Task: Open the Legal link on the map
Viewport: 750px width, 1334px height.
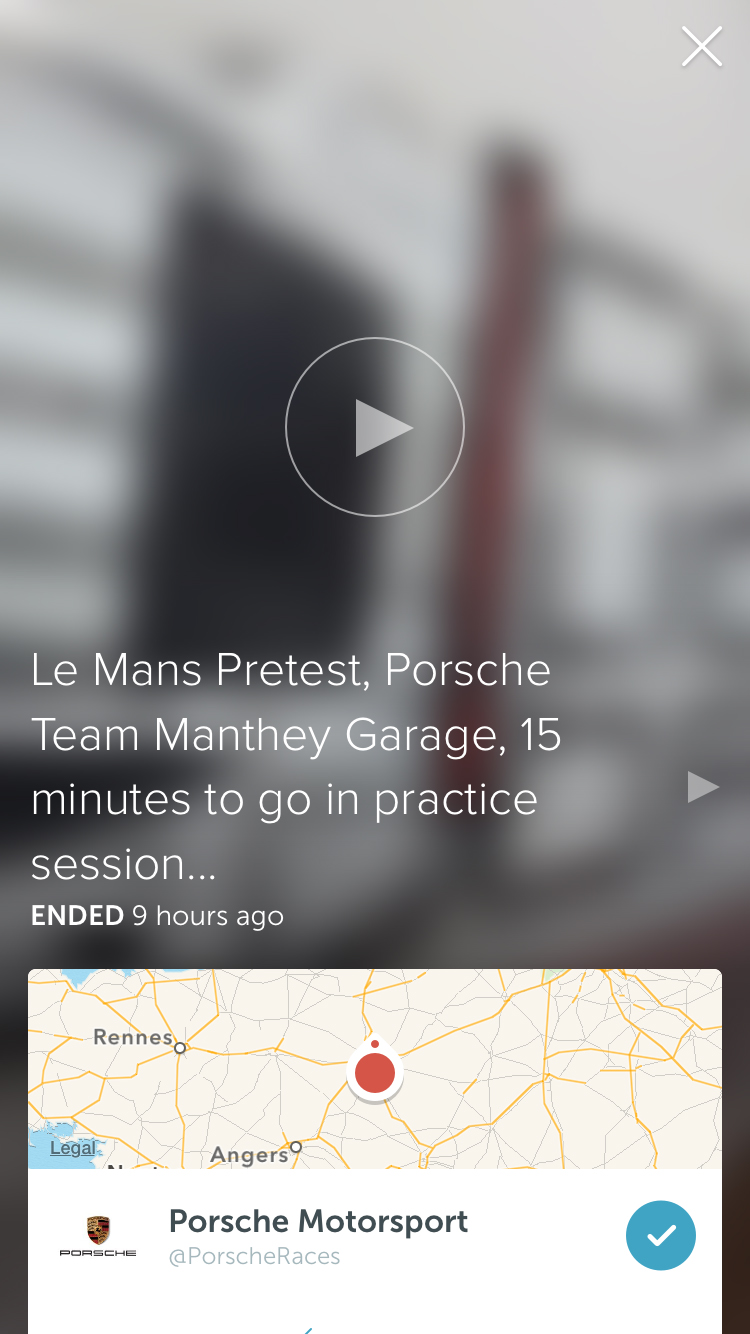Action: (73, 1148)
